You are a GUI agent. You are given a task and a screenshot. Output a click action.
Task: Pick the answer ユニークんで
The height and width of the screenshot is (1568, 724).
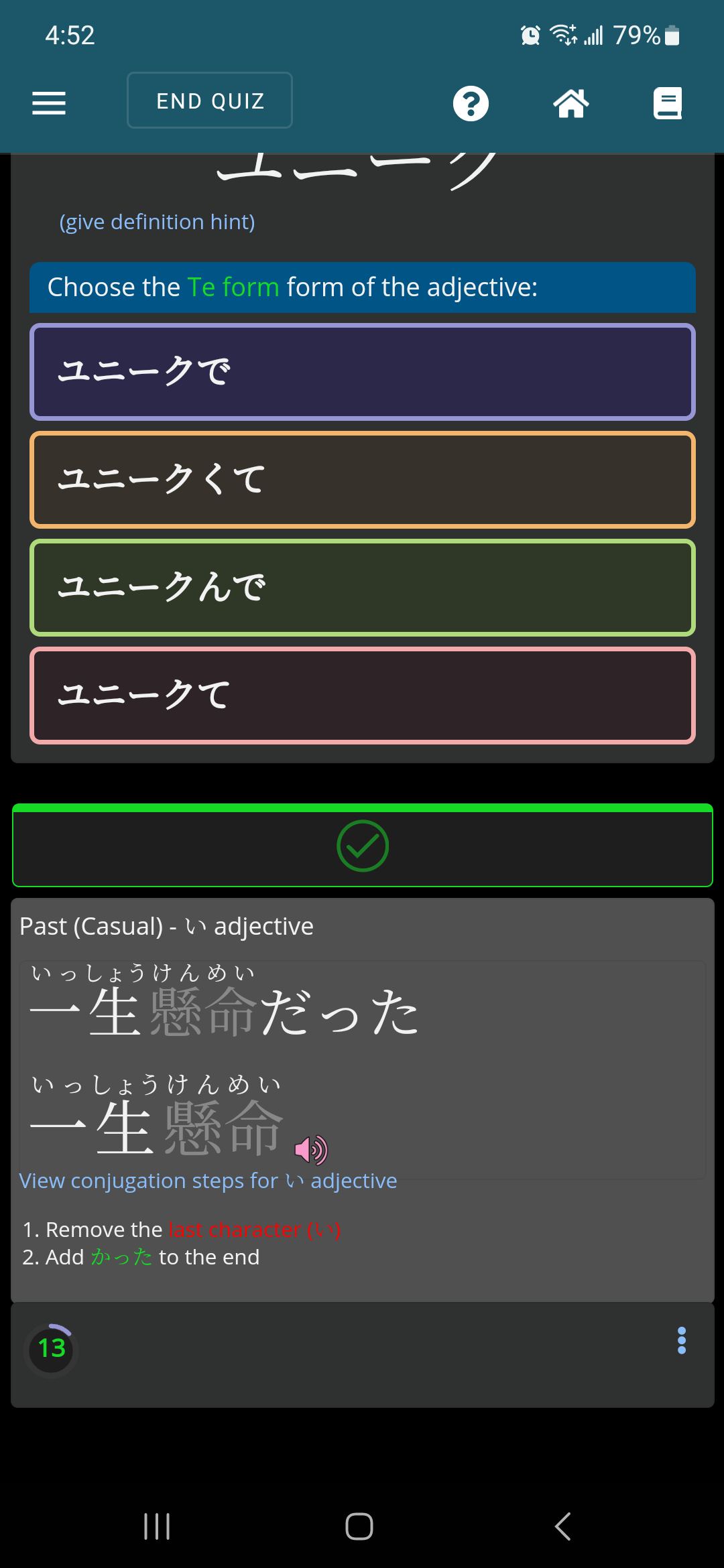point(362,588)
